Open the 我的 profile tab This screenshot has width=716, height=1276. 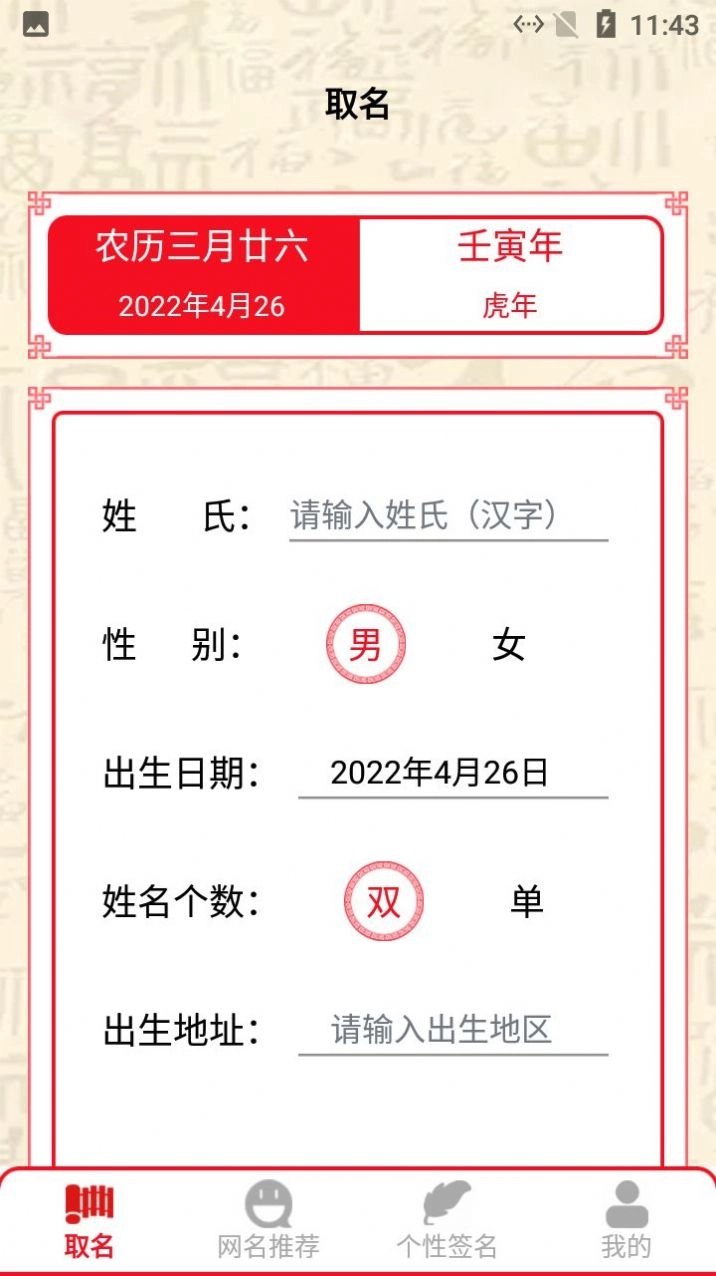coord(626,1220)
